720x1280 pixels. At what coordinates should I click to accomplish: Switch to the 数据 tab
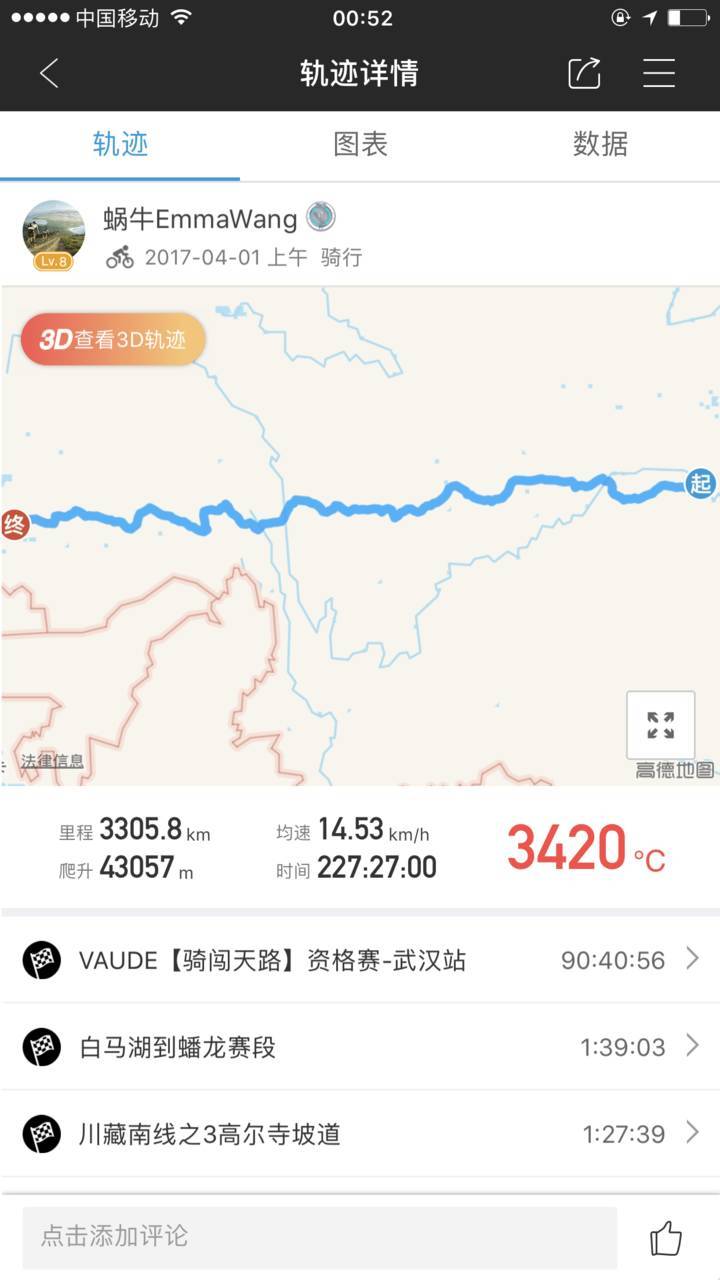click(600, 144)
